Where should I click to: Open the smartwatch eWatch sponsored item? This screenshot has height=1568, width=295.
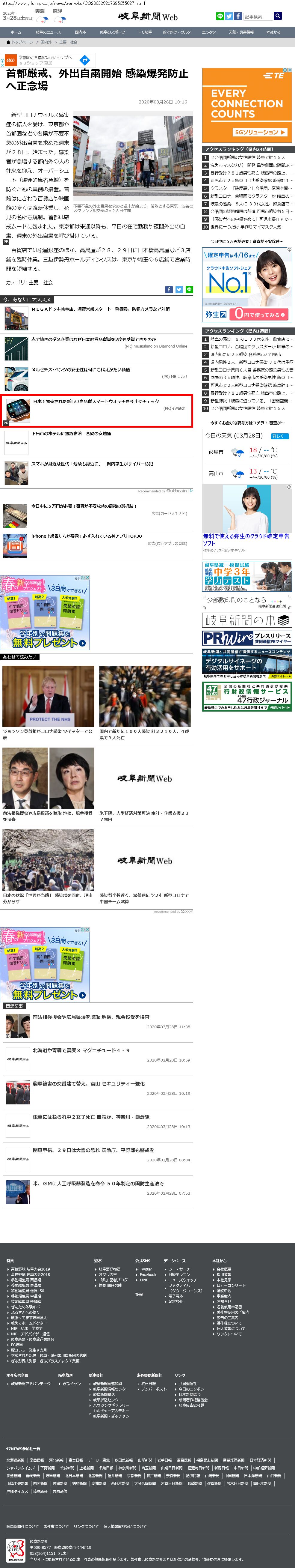(x=96, y=401)
